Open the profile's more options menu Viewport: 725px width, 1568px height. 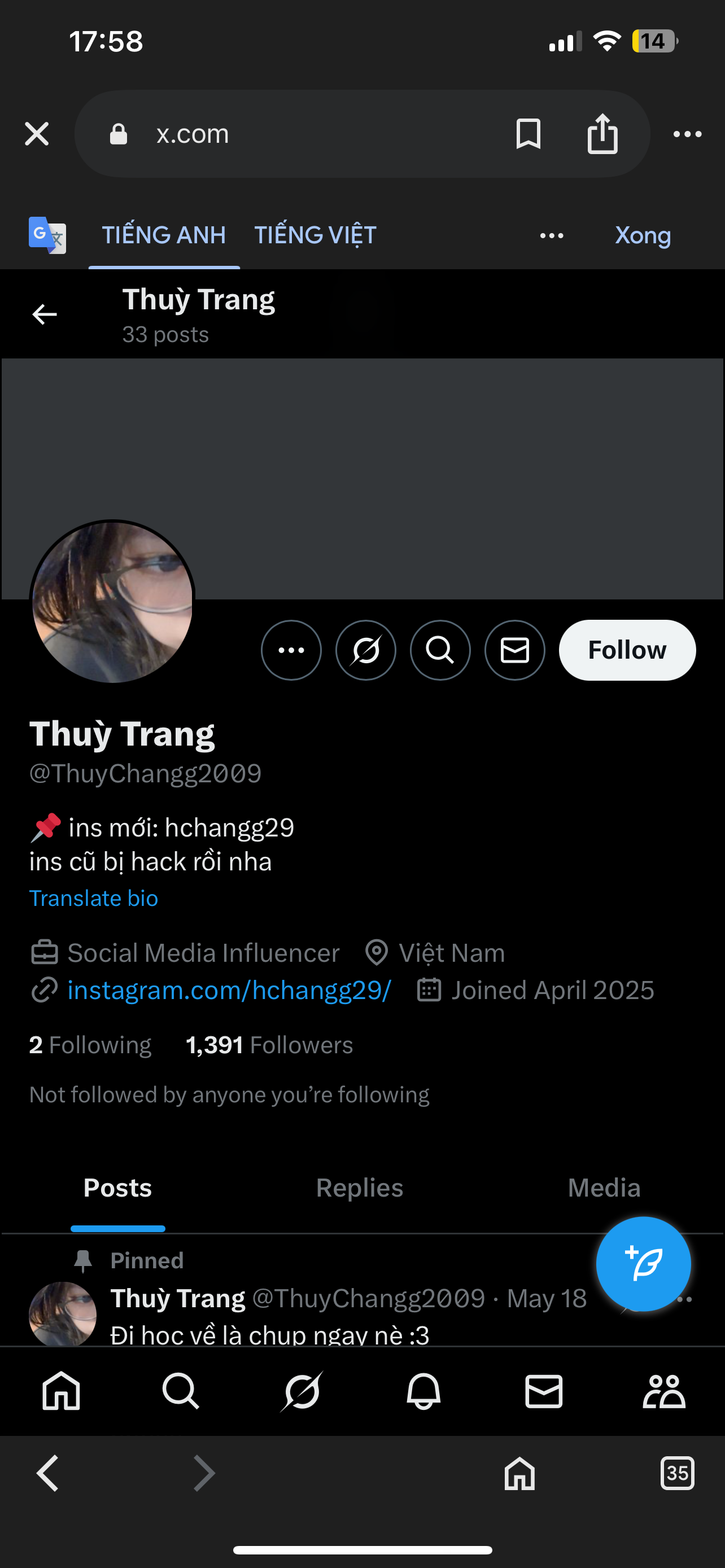click(x=291, y=650)
